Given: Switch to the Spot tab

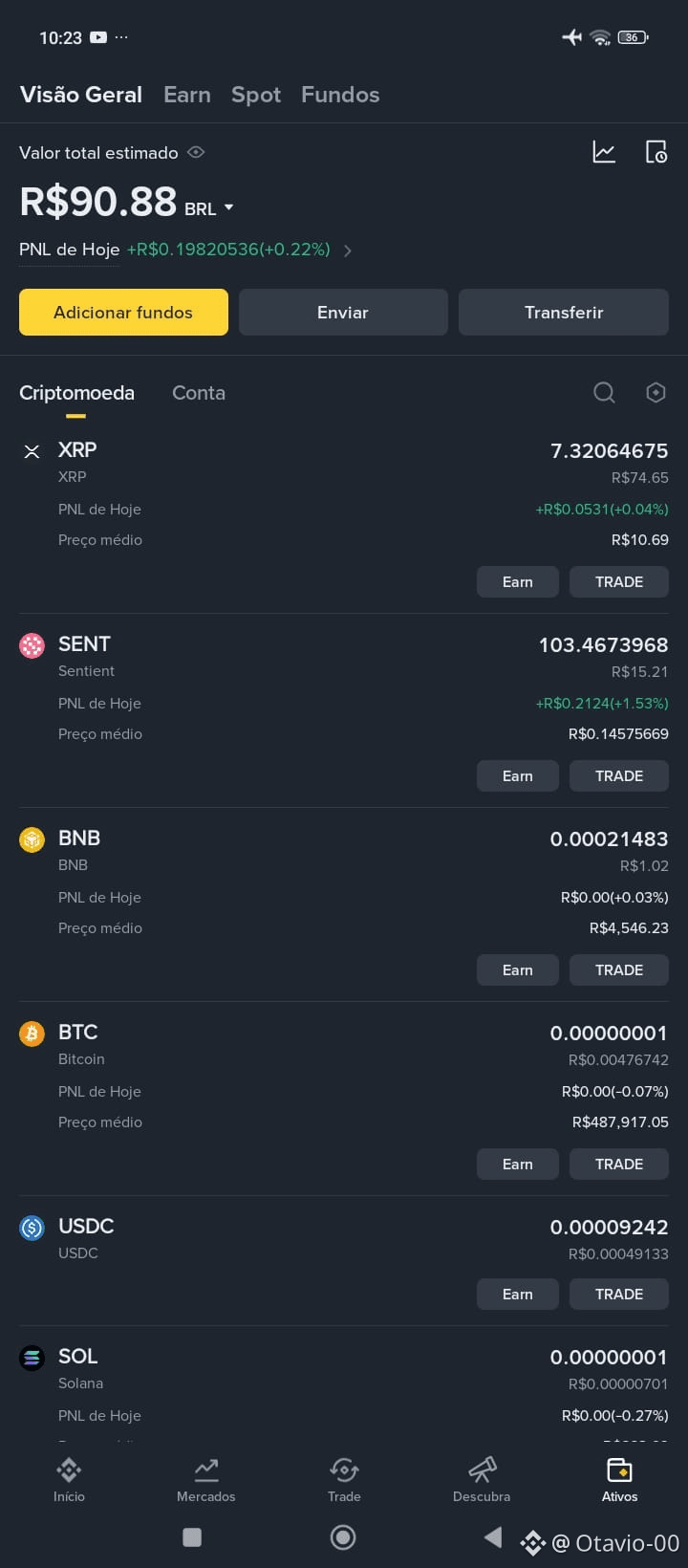Looking at the screenshot, I should tap(255, 94).
